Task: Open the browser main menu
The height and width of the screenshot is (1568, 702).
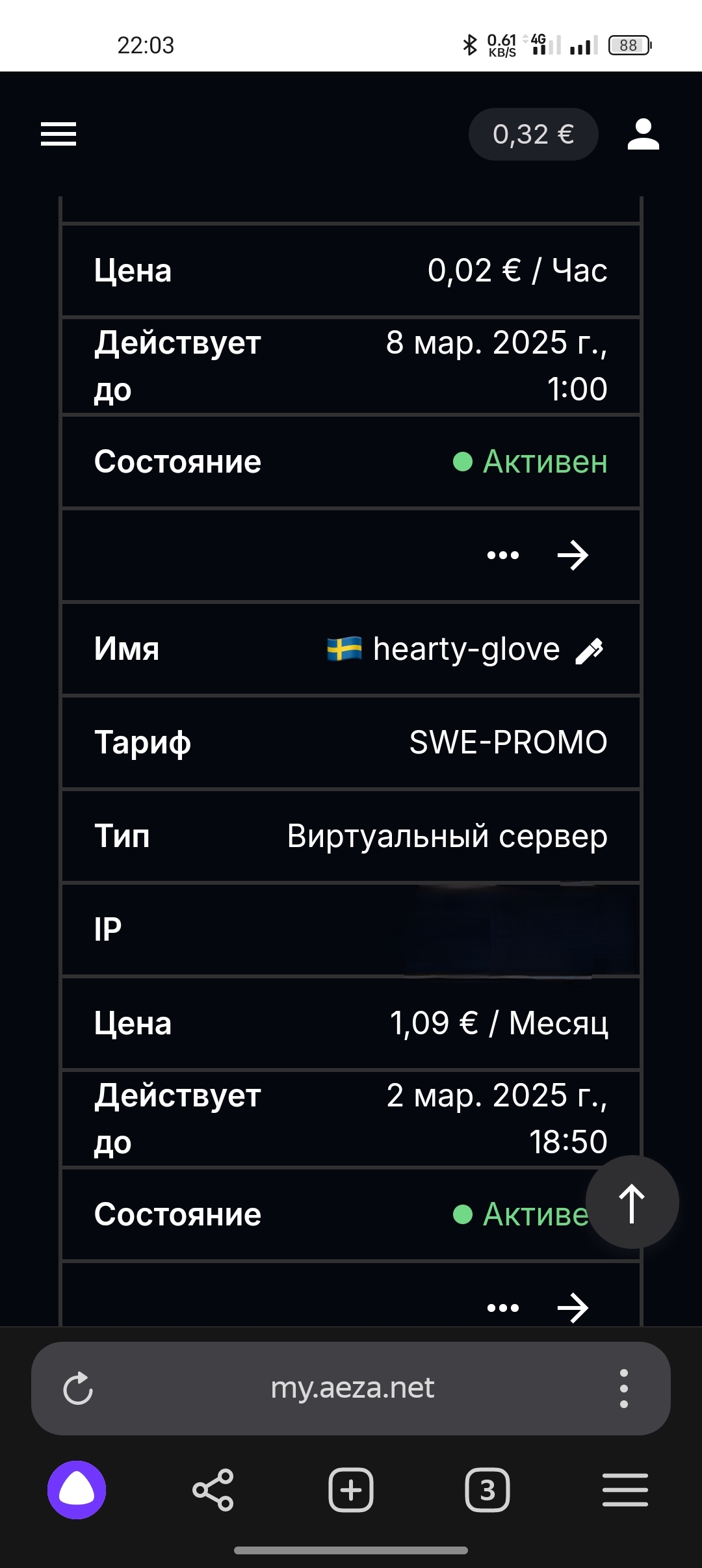Action: (625, 1489)
